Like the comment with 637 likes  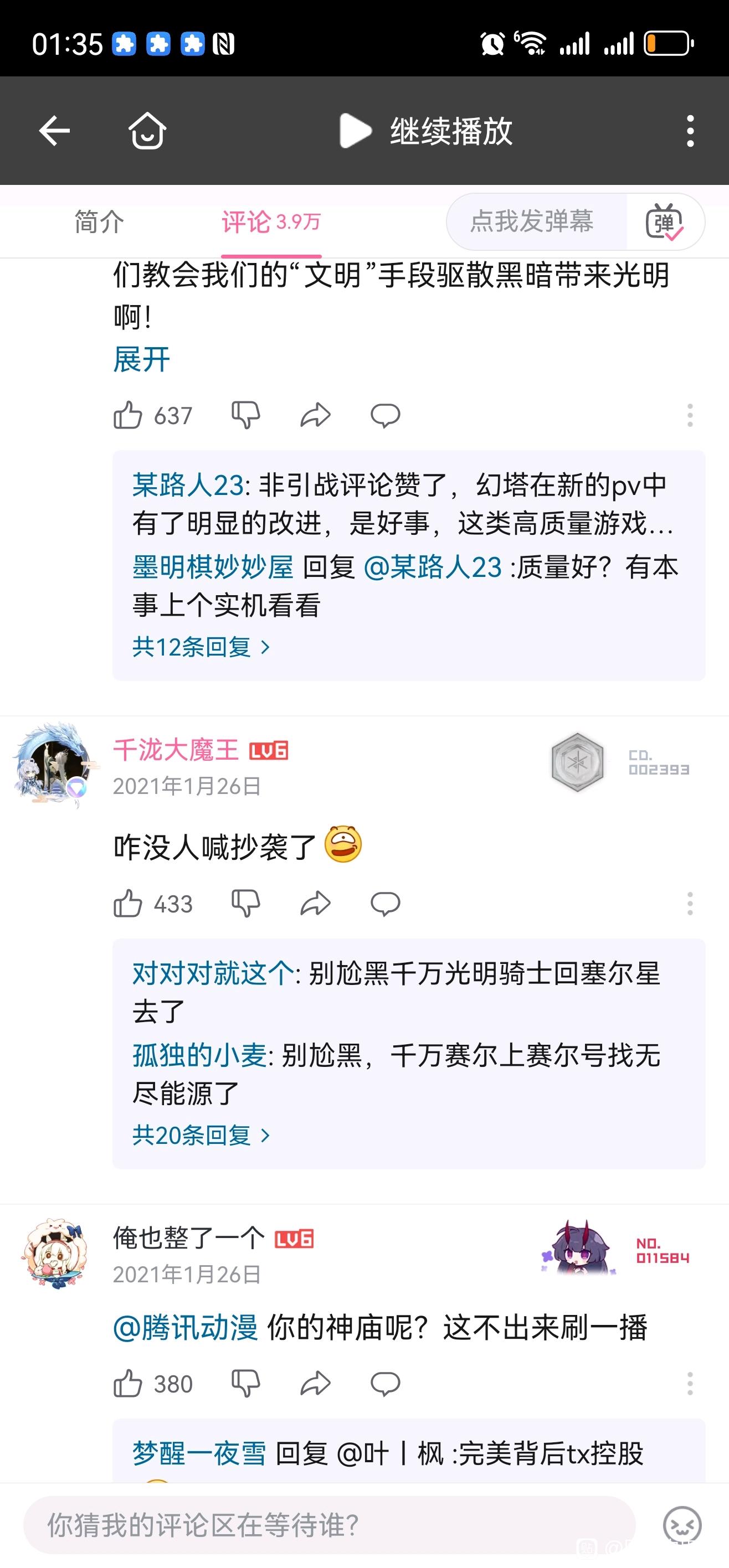click(x=128, y=416)
